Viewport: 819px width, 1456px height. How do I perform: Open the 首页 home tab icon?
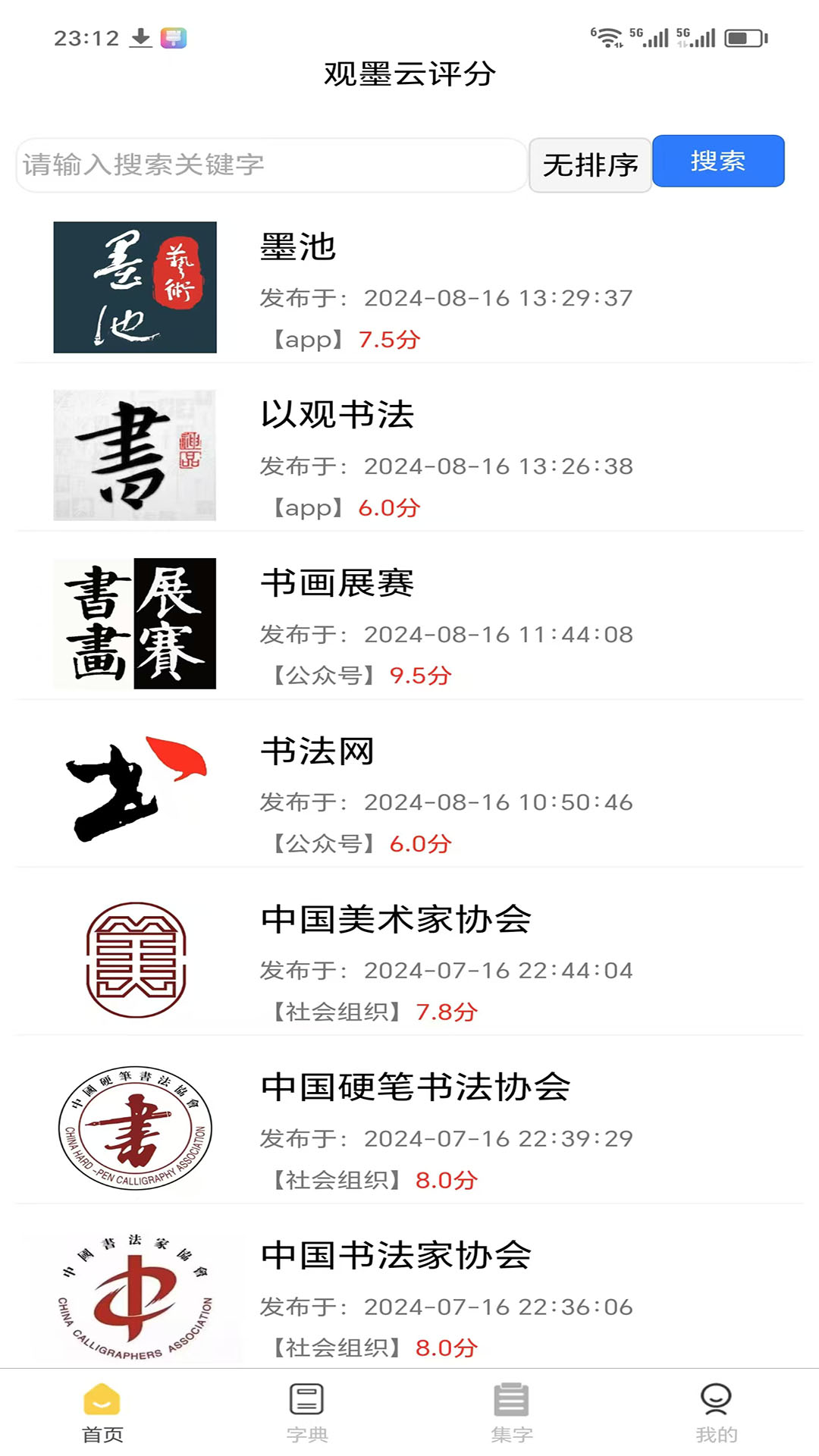[101, 1401]
